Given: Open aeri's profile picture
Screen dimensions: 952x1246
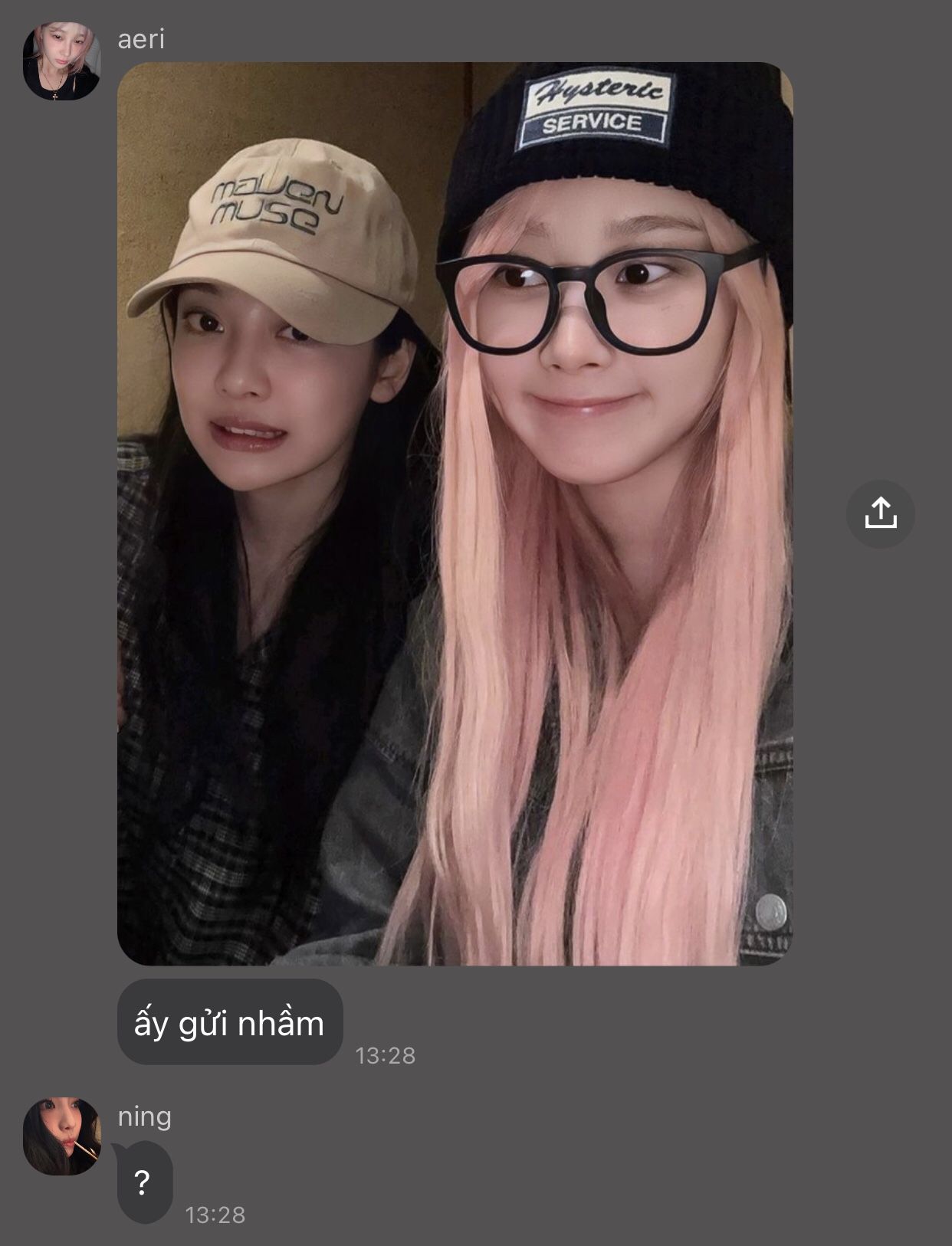Looking at the screenshot, I should click(x=62, y=61).
